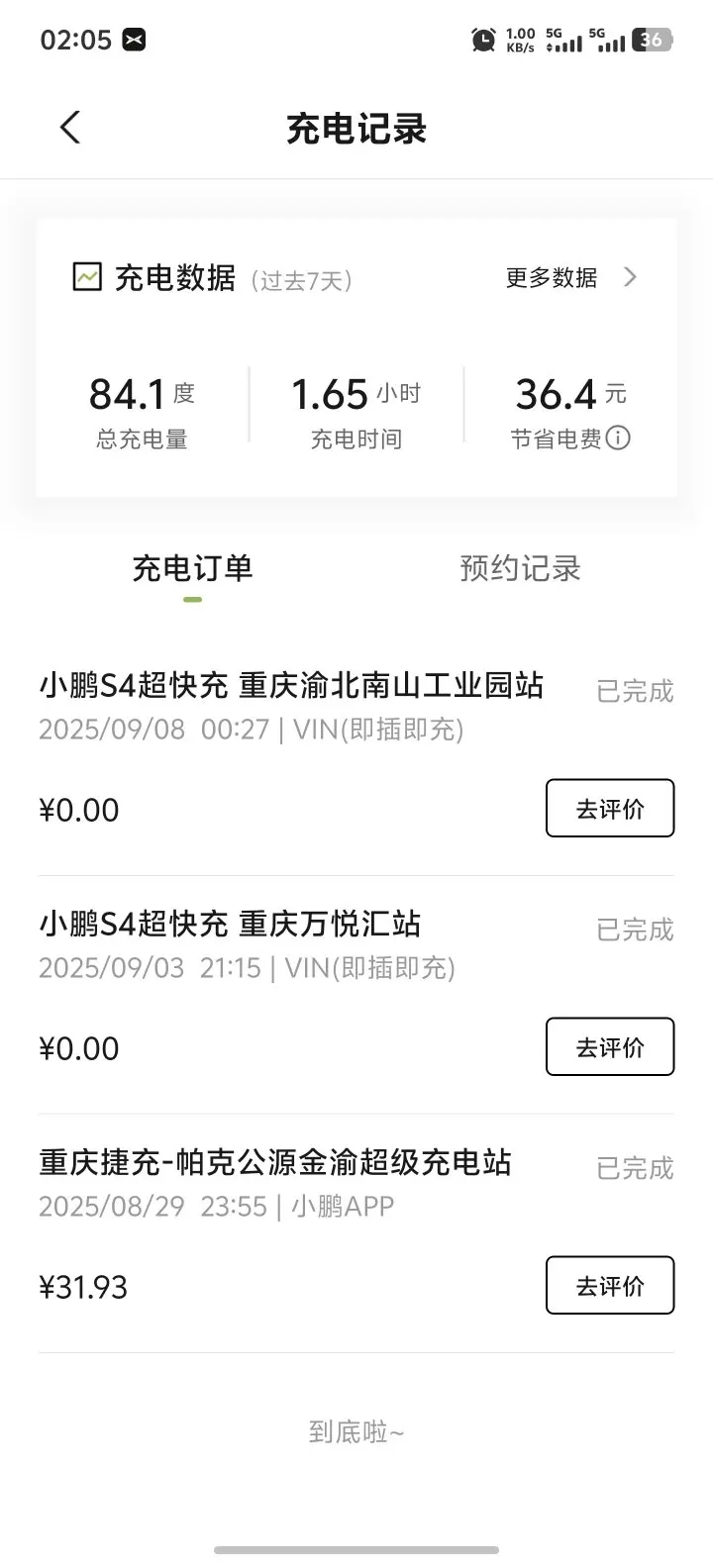Go back from the 充电记录 page
Image resolution: width=713 pixels, height=1568 pixels.
(70, 128)
